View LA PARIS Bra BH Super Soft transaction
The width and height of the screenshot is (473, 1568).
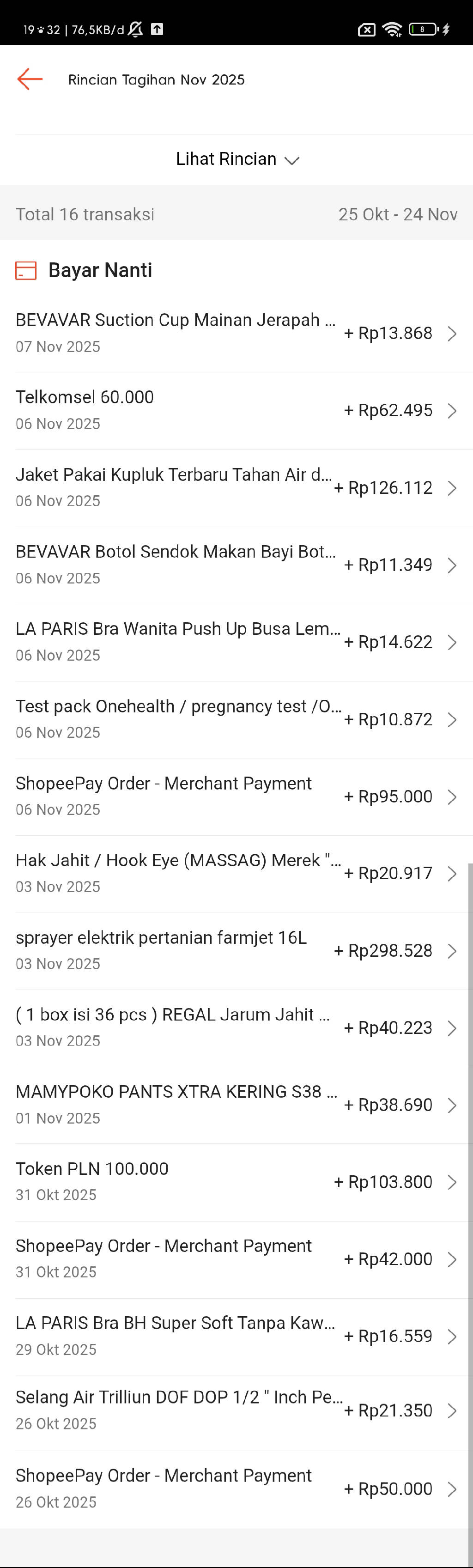coord(236,1336)
